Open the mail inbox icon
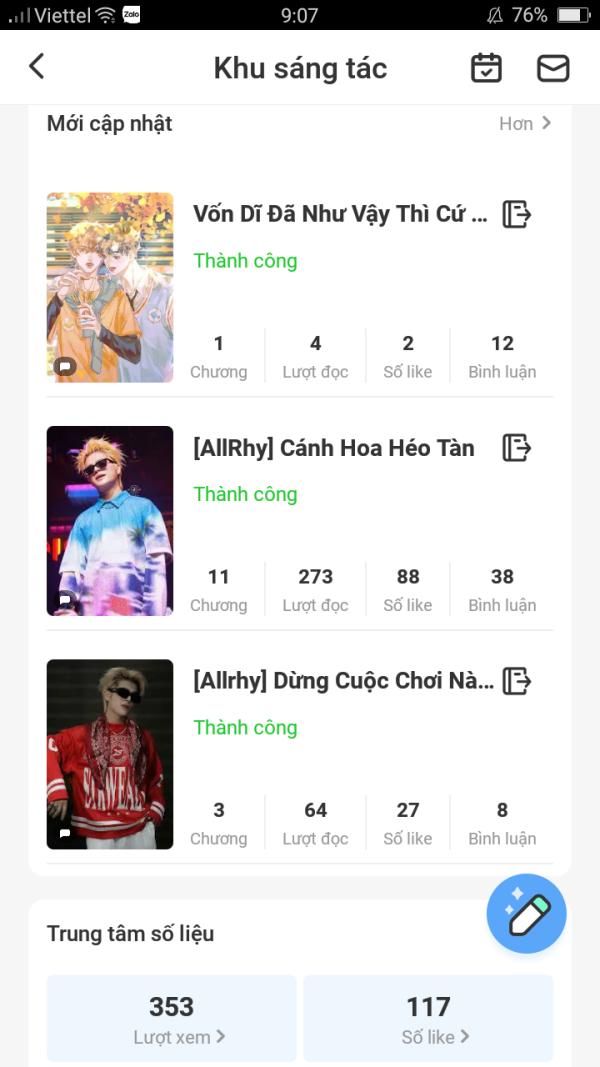Image resolution: width=600 pixels, height=1067 pixels. coord(553,68)
